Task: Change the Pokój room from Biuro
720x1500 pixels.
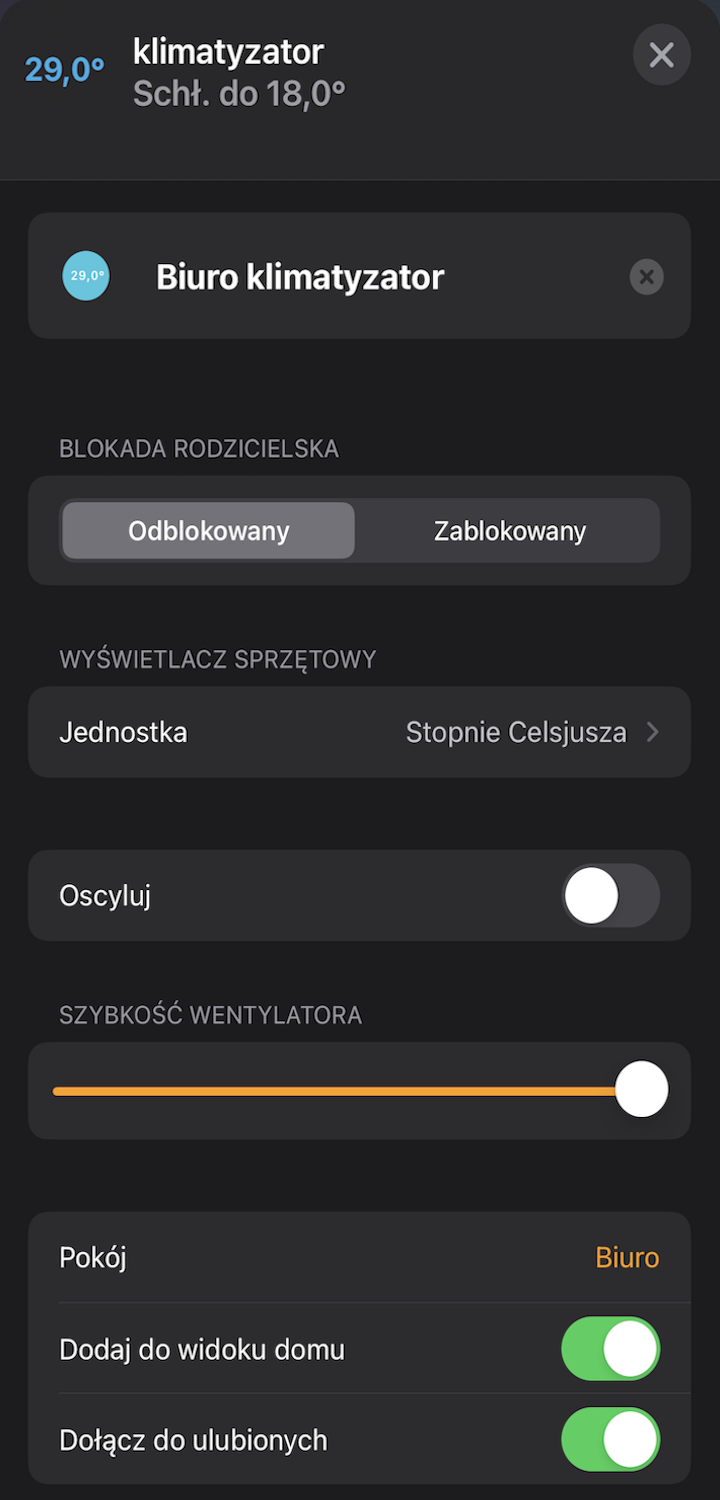Action: coord(626,1257)
